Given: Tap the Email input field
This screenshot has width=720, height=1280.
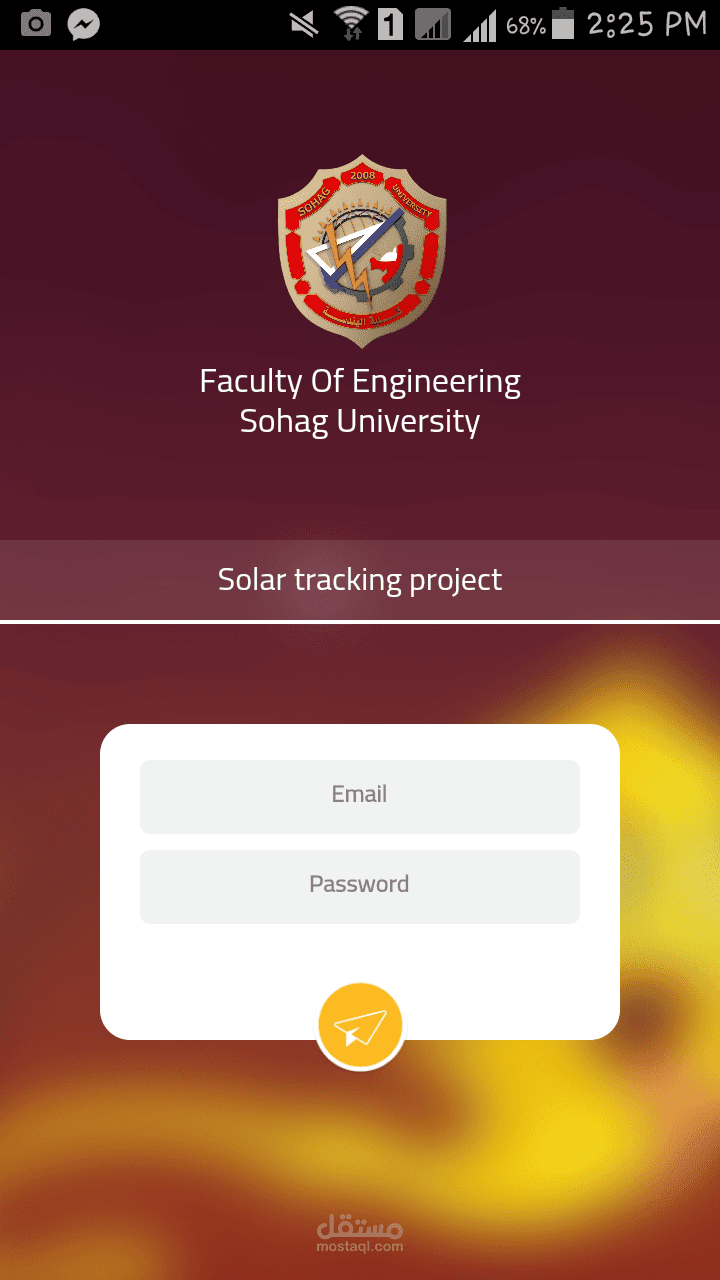Looking at the screenshot, I should pyautogui.click(x=360, y=796).
